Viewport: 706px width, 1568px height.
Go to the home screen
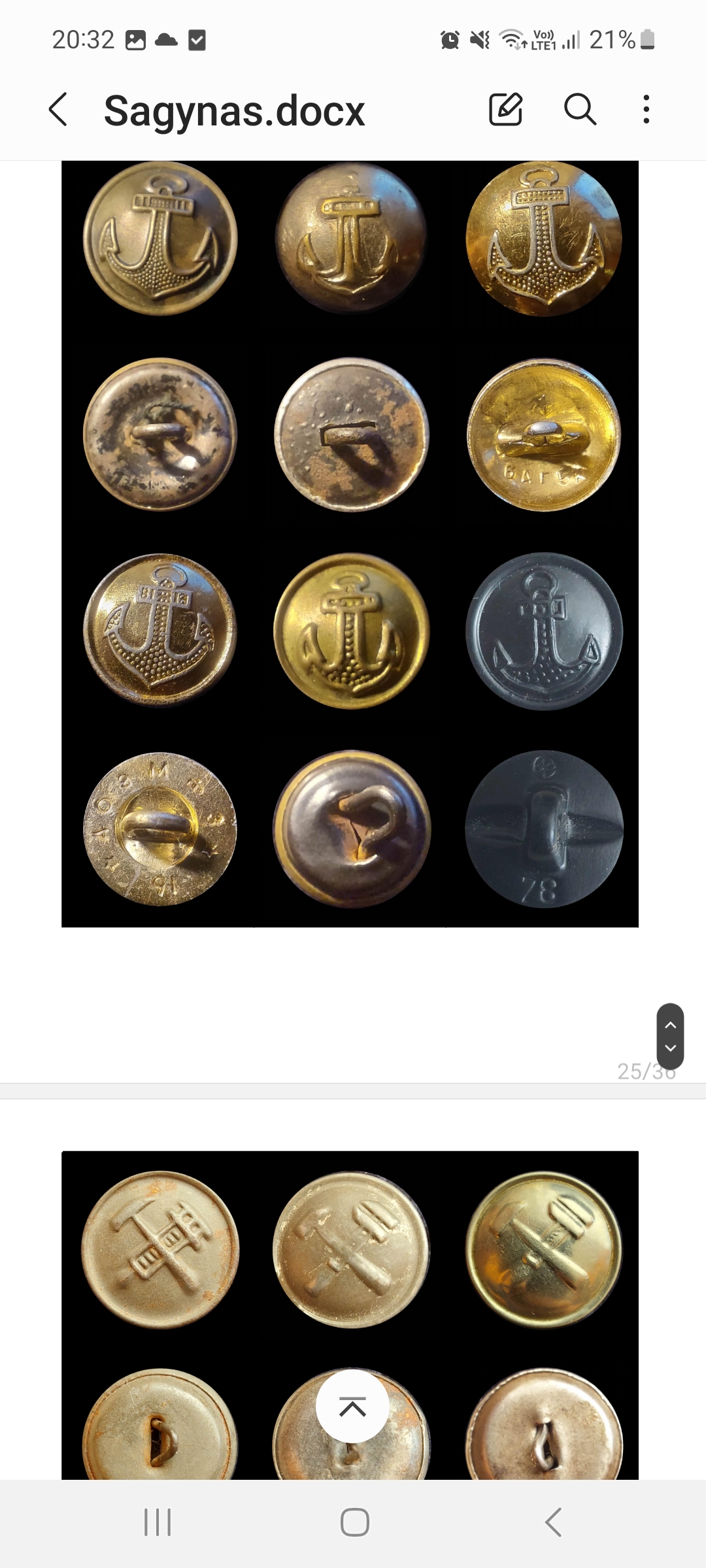(354, 1522)
